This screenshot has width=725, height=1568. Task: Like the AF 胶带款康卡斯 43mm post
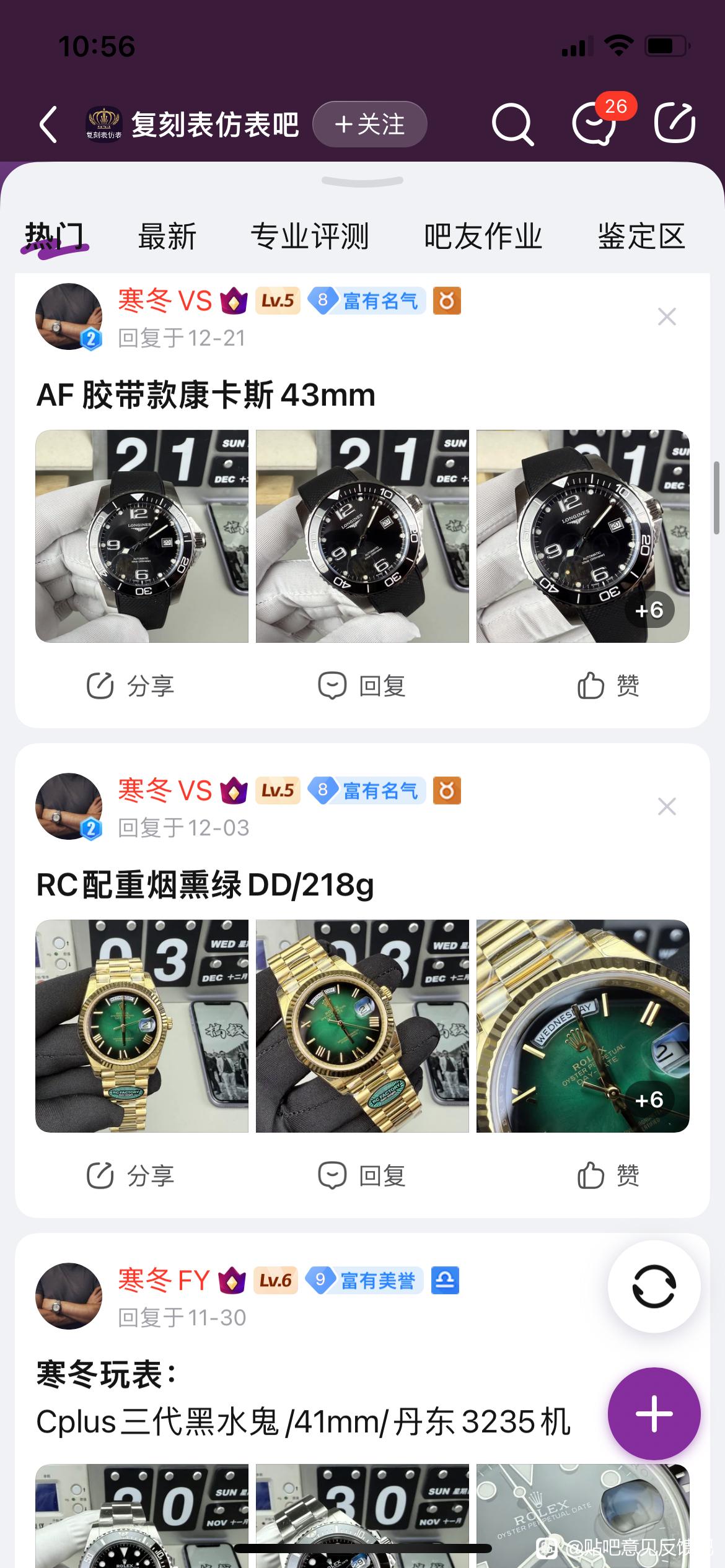608,686
